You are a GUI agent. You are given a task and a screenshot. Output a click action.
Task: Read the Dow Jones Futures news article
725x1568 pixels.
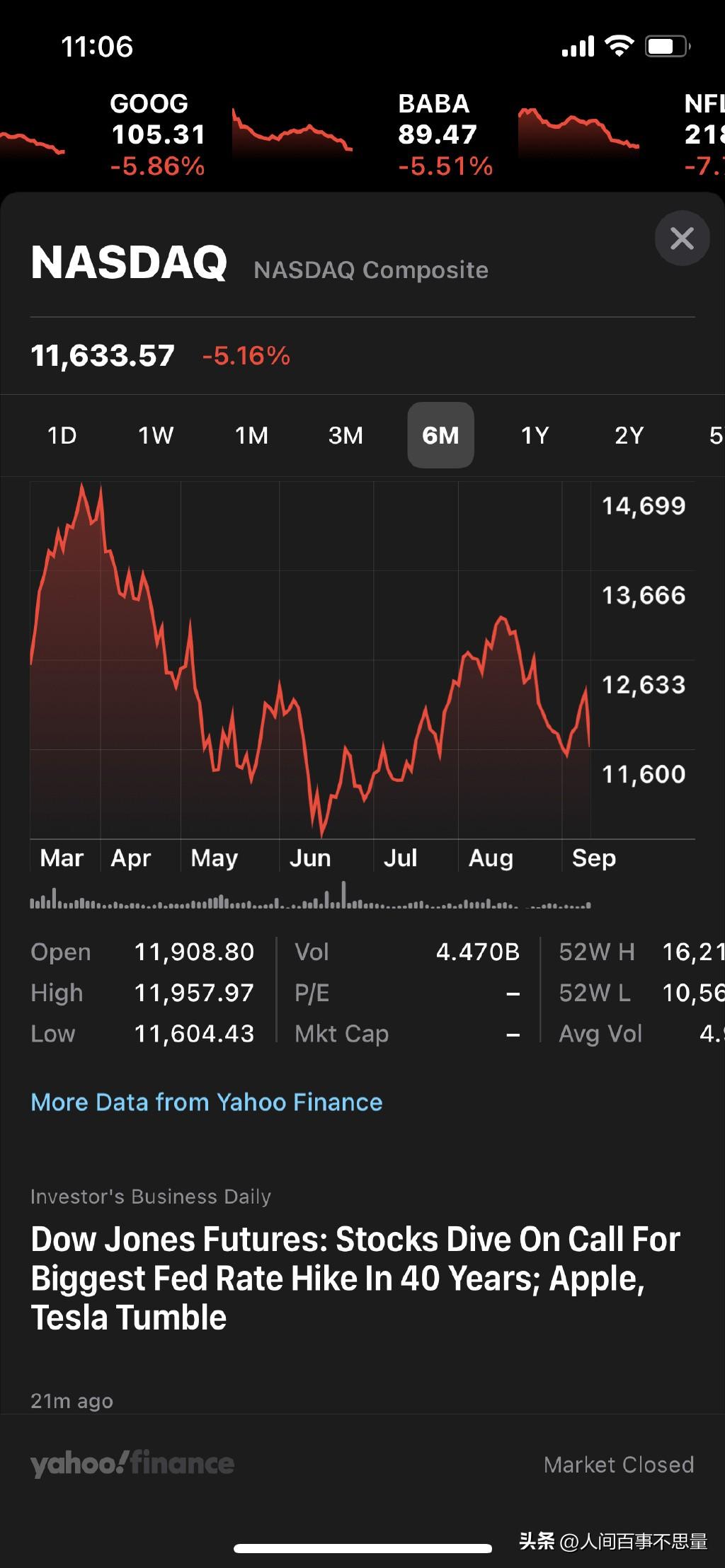point(354,1278)
